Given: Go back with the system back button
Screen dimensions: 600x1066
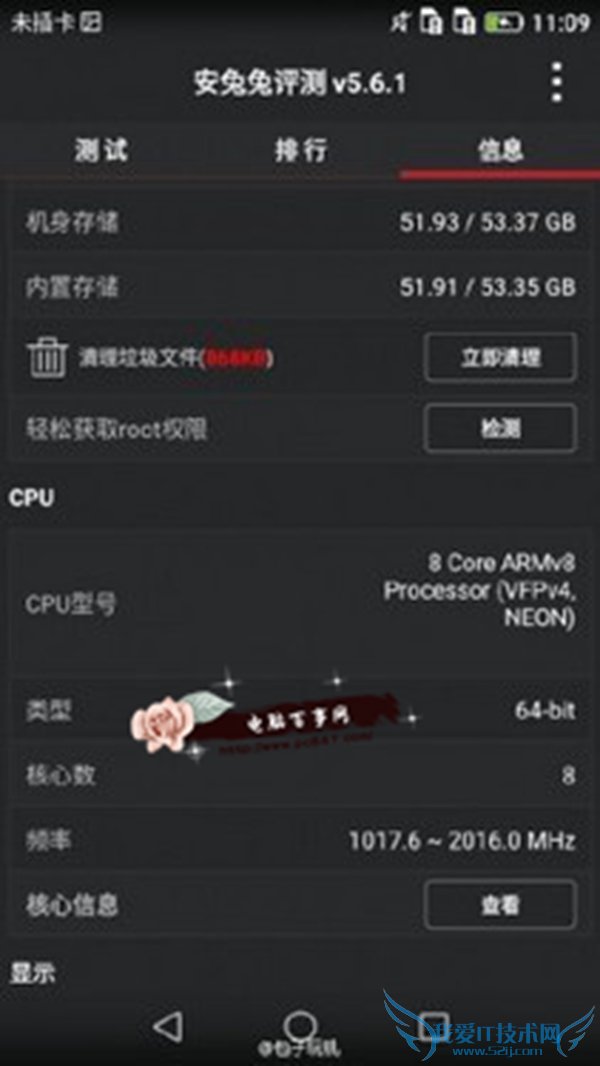Looking at the screenshot, I should (x=168, y=1026).
